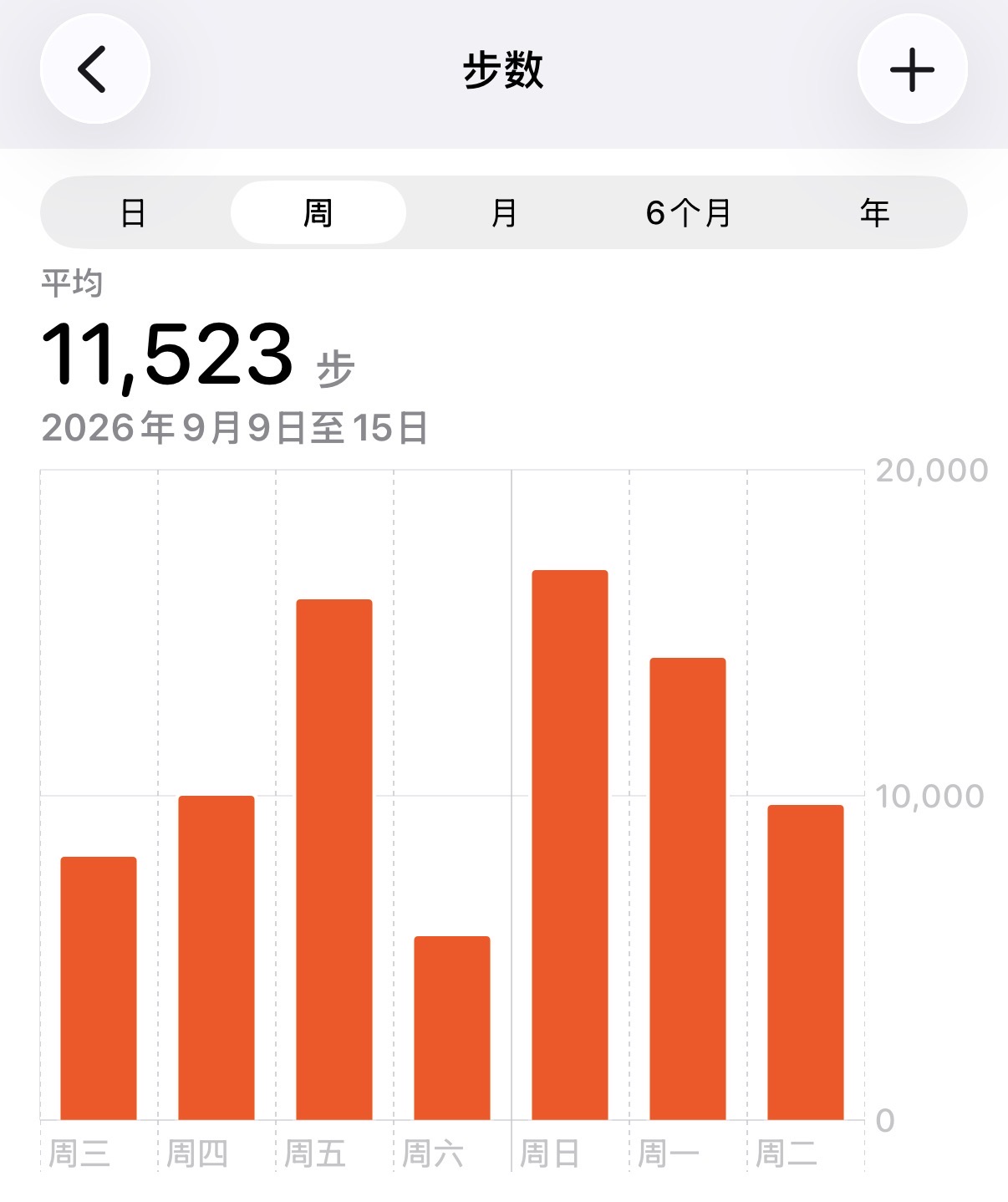Show the 6个月 range

click(x=689, y=212)
